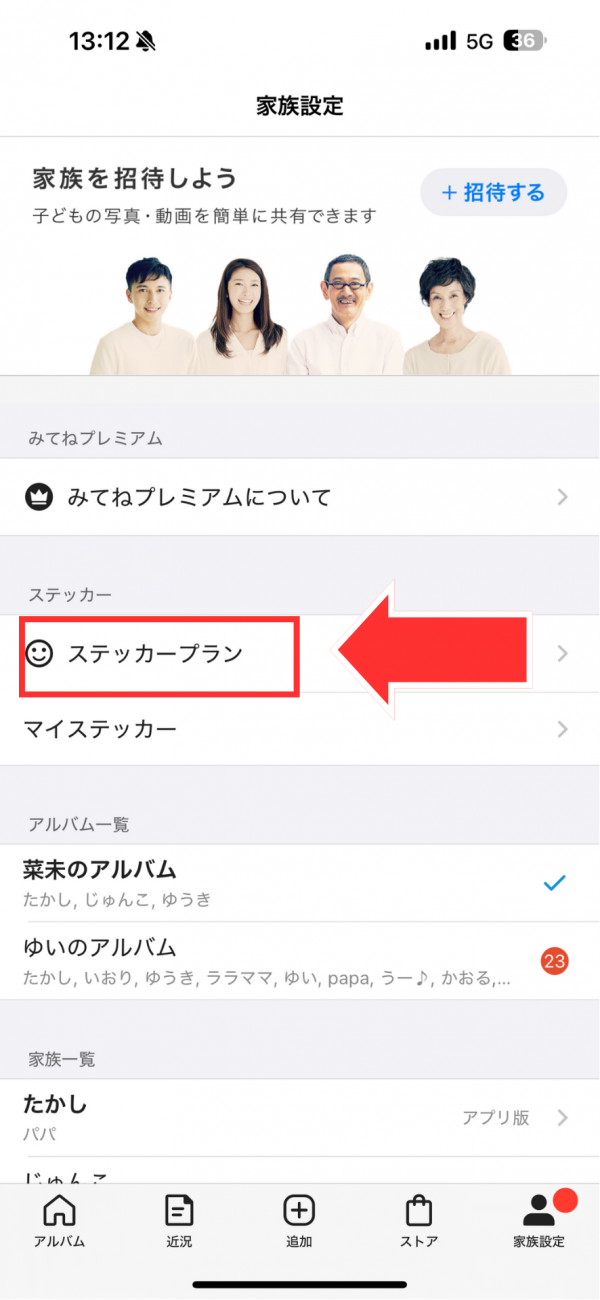
Task: Open the 家族設定 tab
Action: pyautogui.click(x=539, y=1221)
